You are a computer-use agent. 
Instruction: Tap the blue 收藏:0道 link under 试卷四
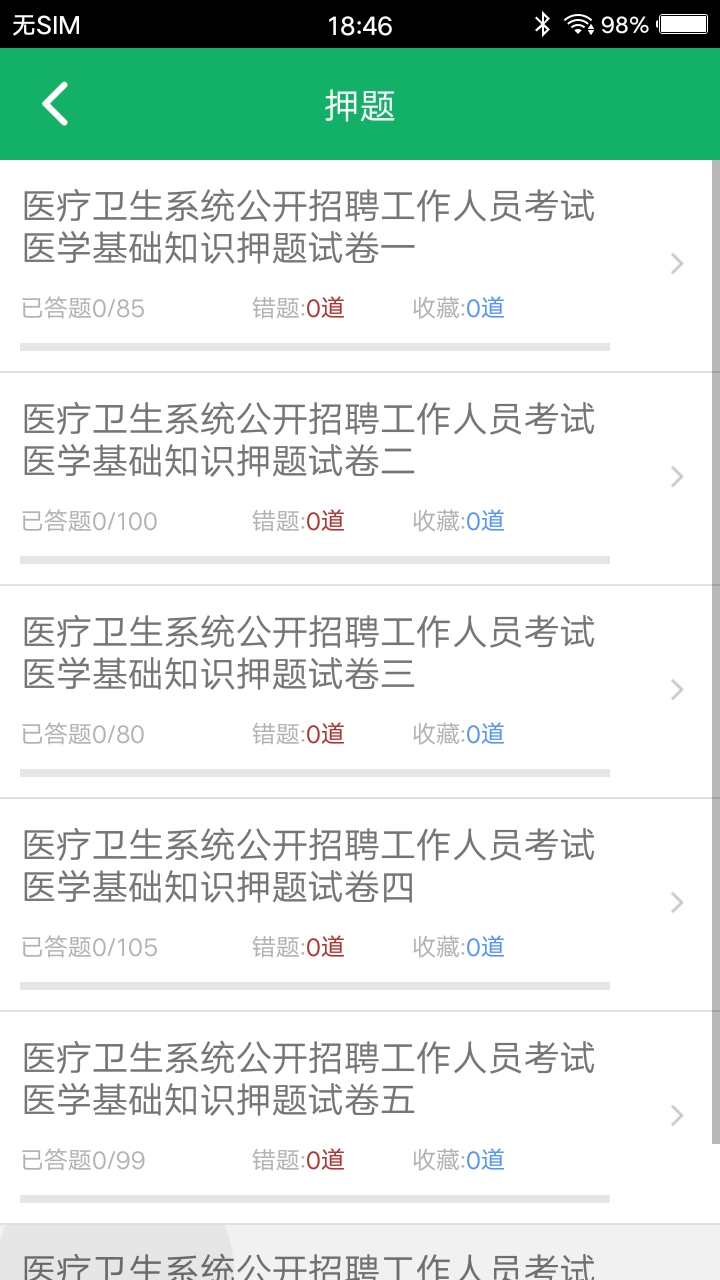[459, 946]
